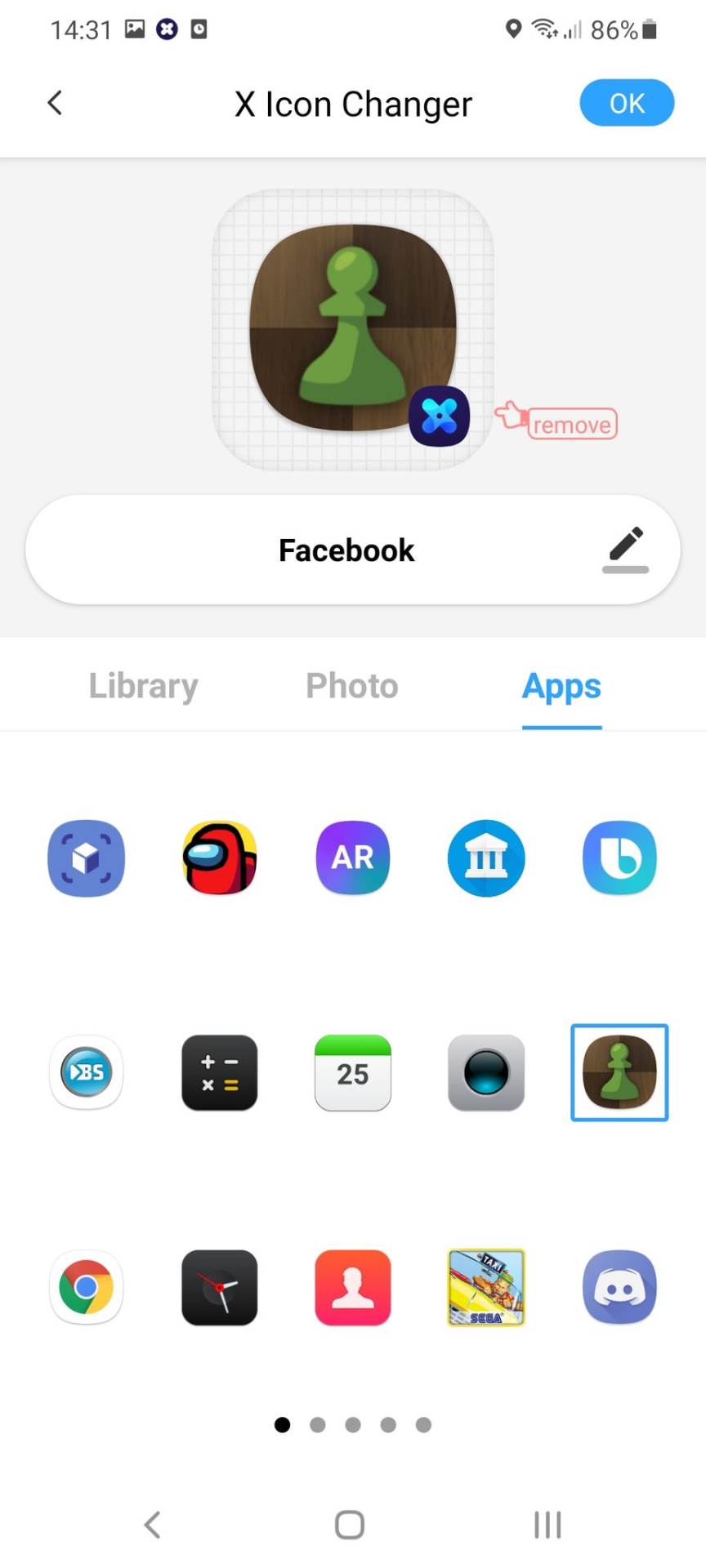Viewport: 706px width, 1568px height.
Task: Choose the clock app icon
Action: (x=219, y=1287)
